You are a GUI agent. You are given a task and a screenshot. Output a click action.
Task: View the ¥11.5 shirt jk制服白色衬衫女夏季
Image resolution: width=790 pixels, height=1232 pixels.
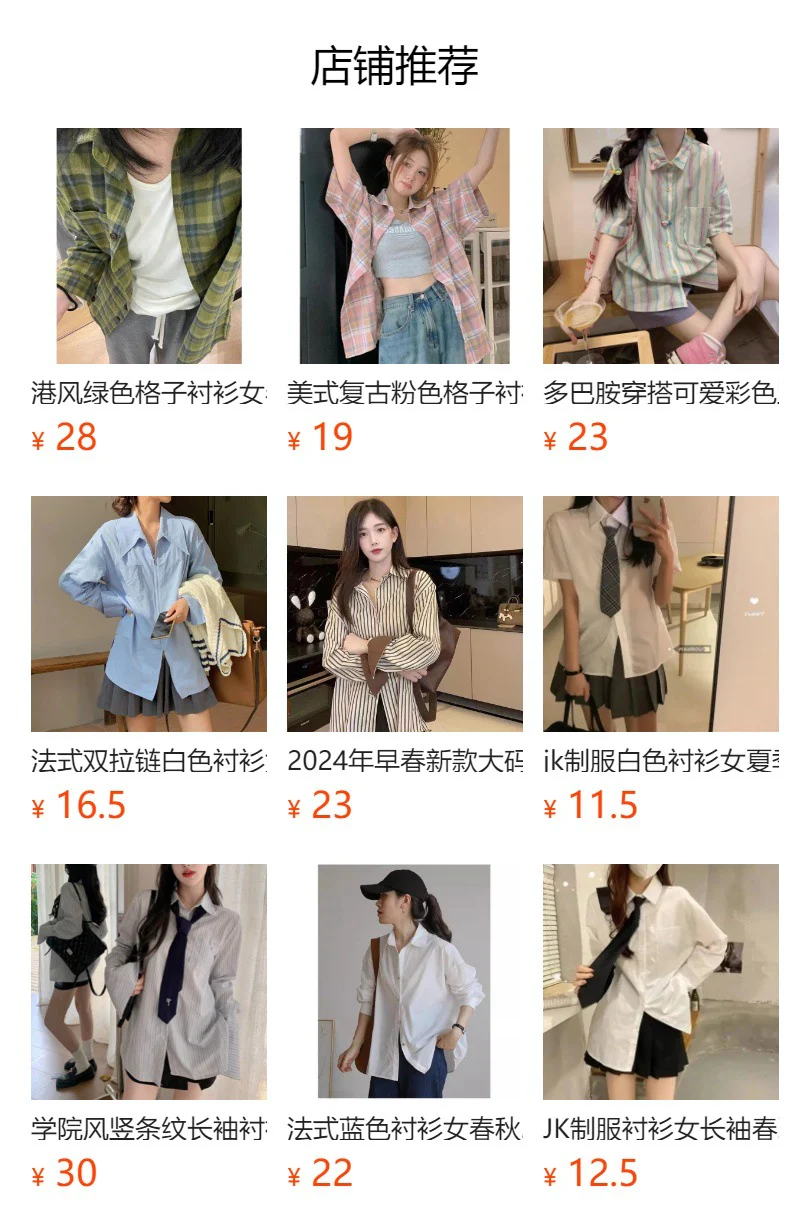[660, 614]
